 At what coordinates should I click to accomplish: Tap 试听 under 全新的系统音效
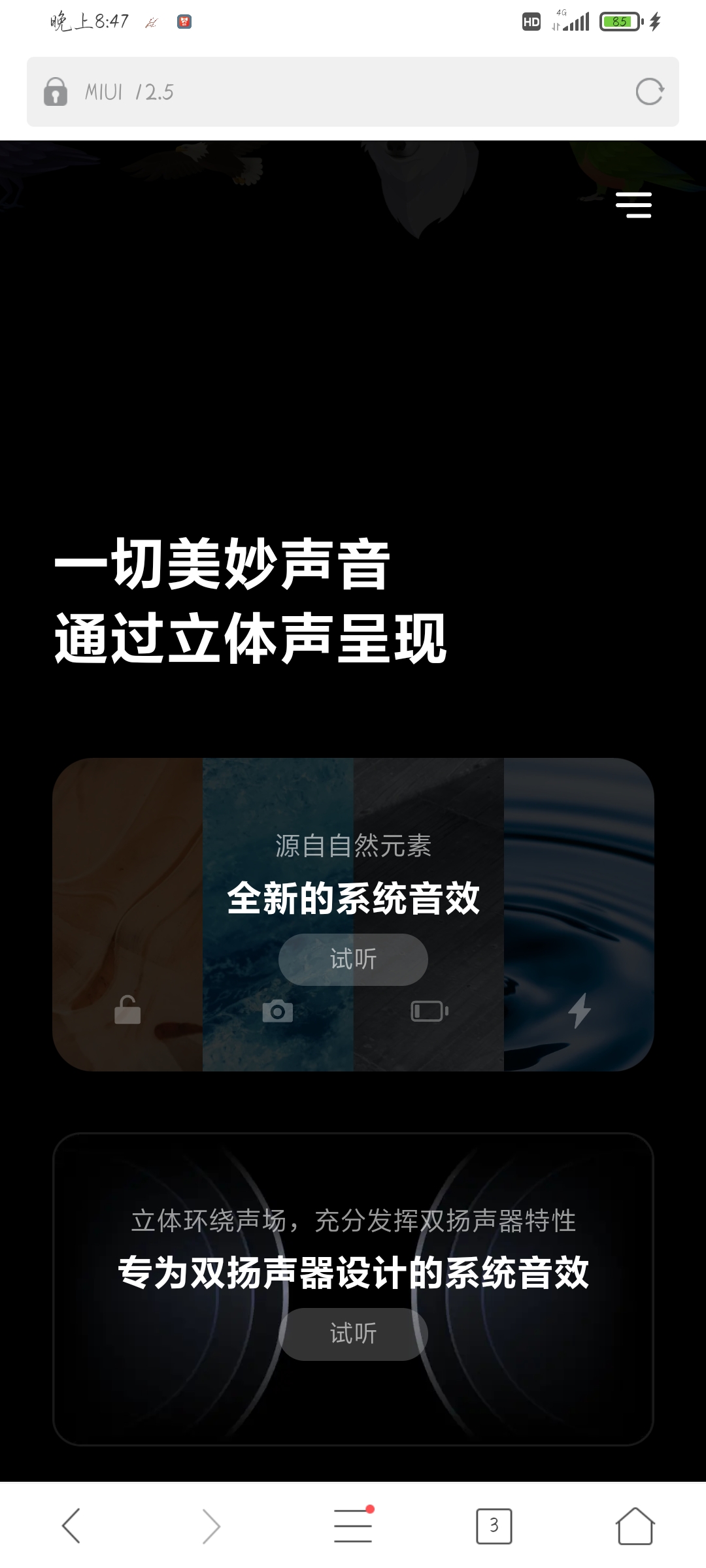pos(353,959)
